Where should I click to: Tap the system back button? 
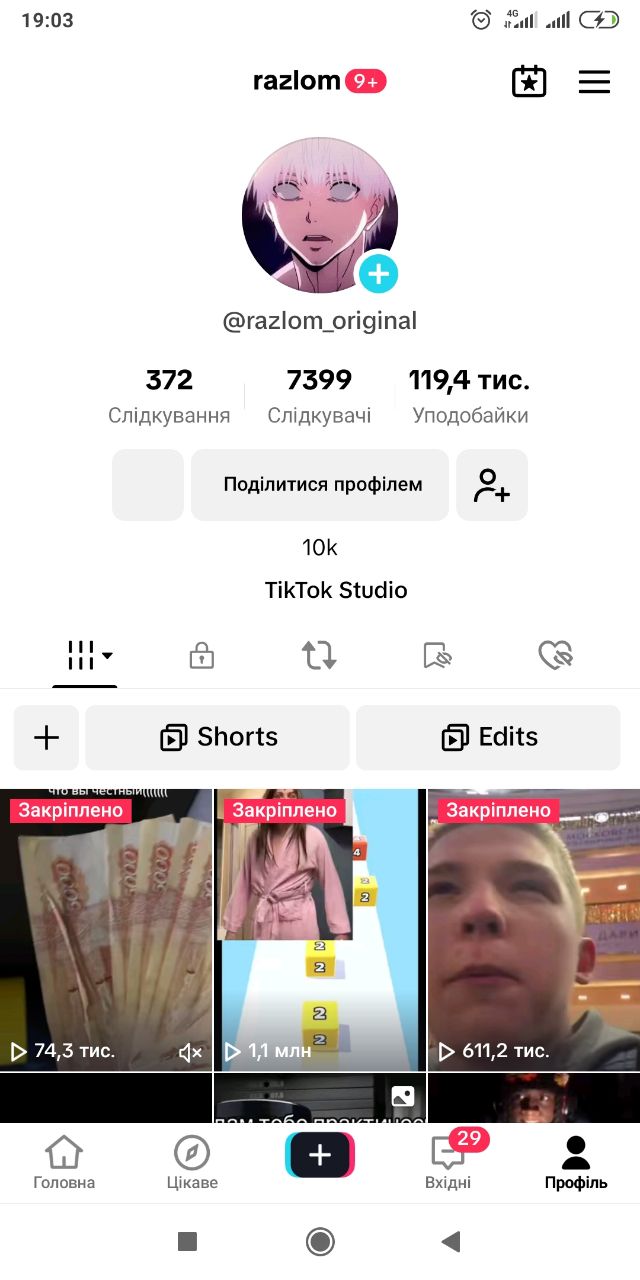451,1242
